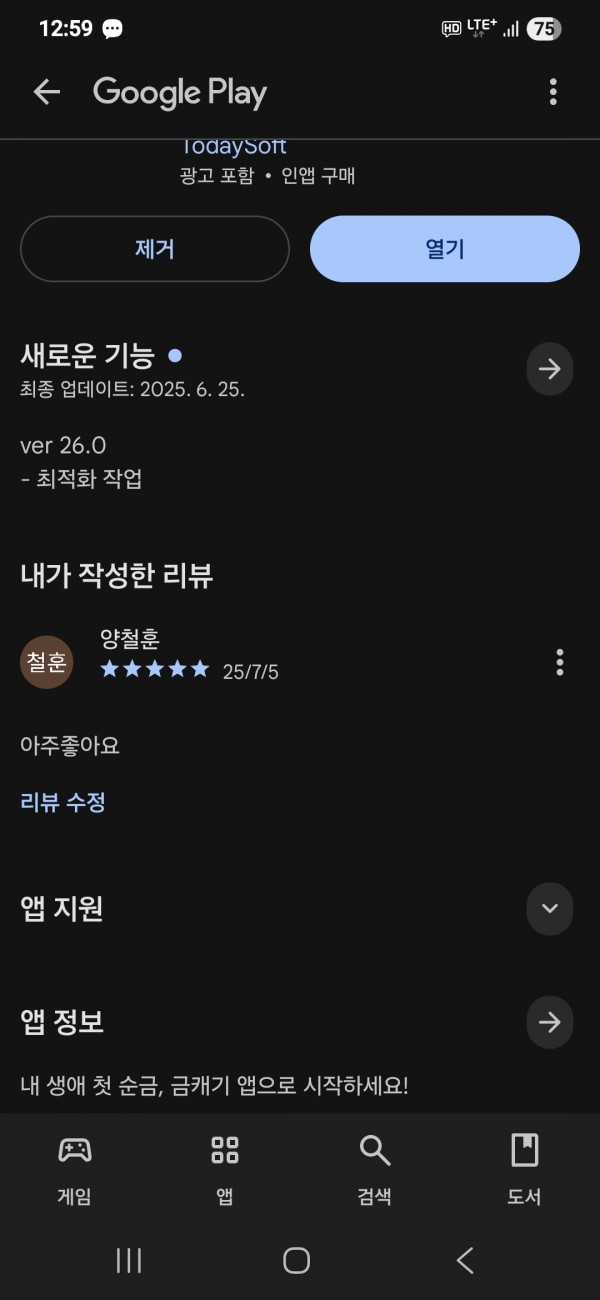The width and height of the screenshot is (600, 1300).
Task: Tap the 제거 uninstall button
Action: 155,249
